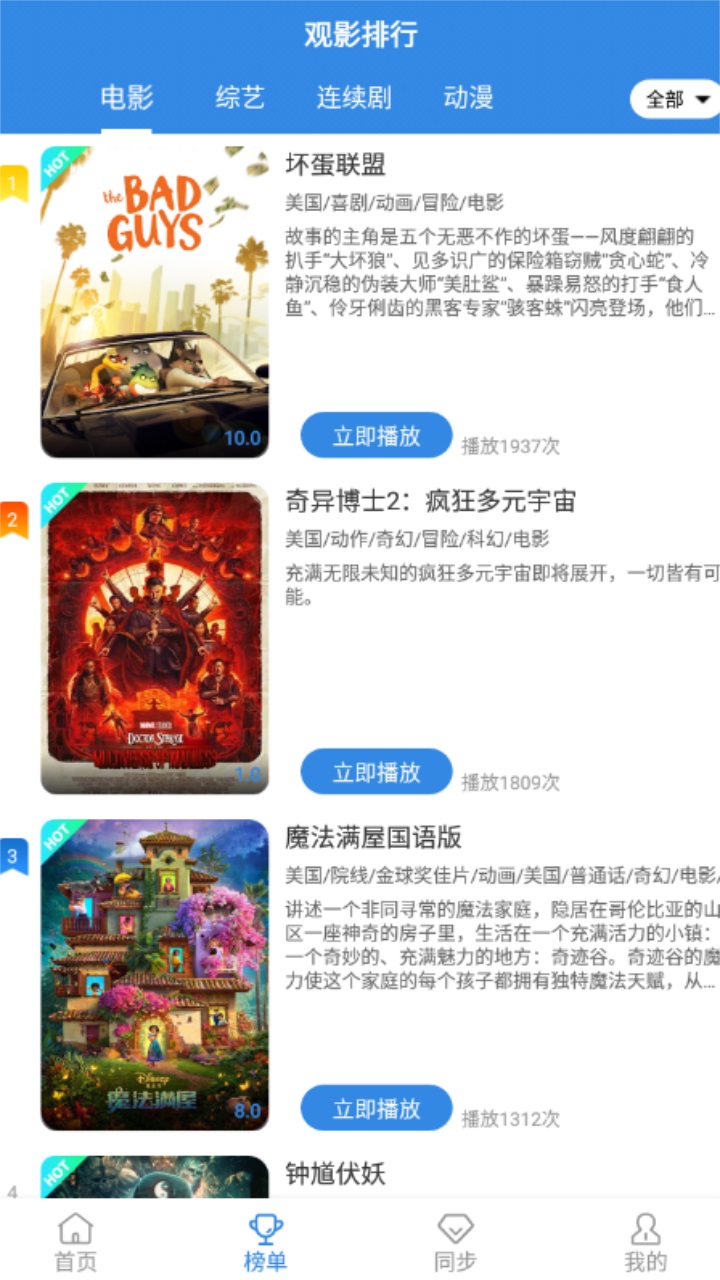
Task: Switch to the 连续剧 tab
Action: (x=354, y=98)
